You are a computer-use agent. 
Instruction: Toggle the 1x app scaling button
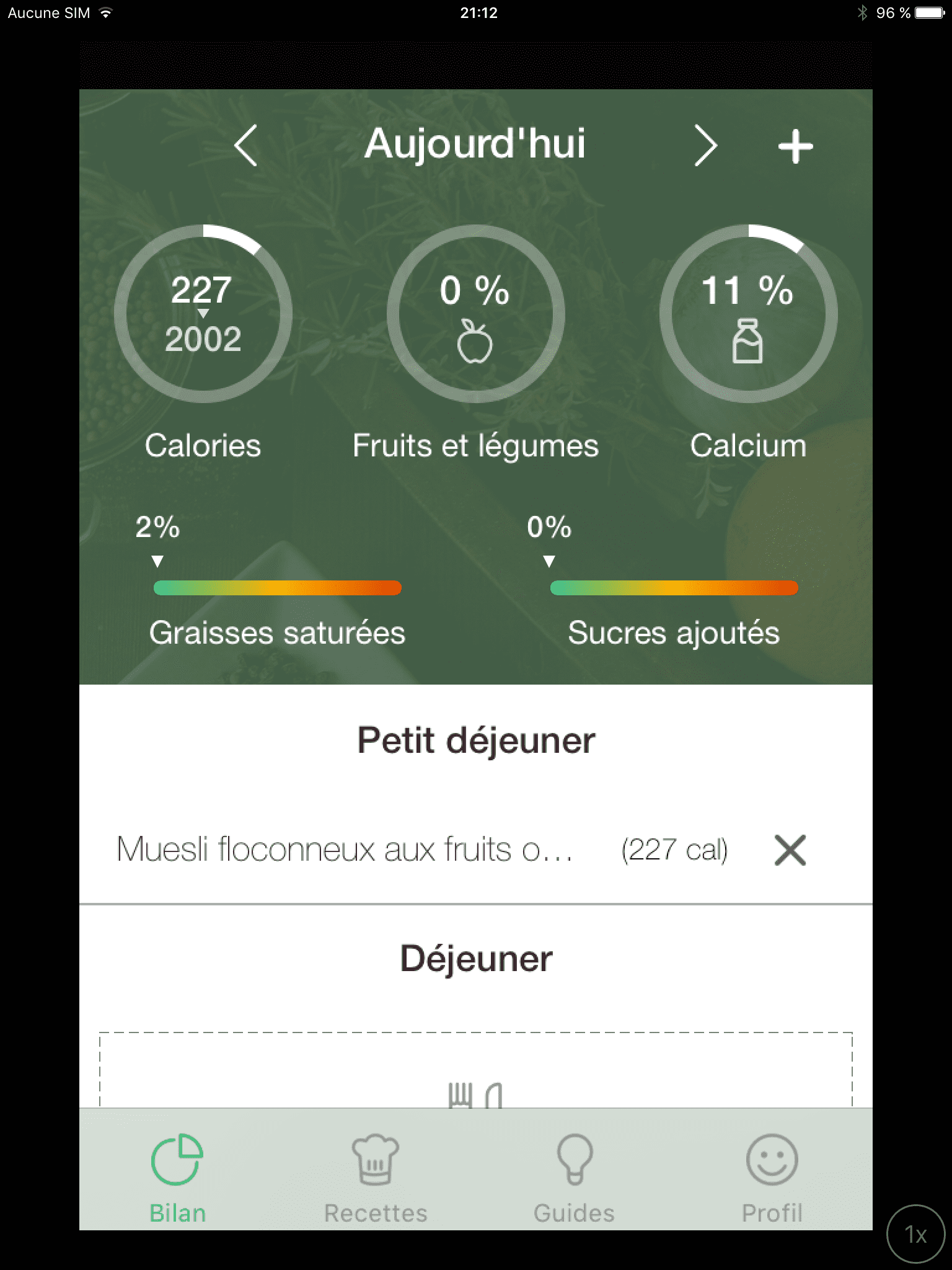[915, 1234]
